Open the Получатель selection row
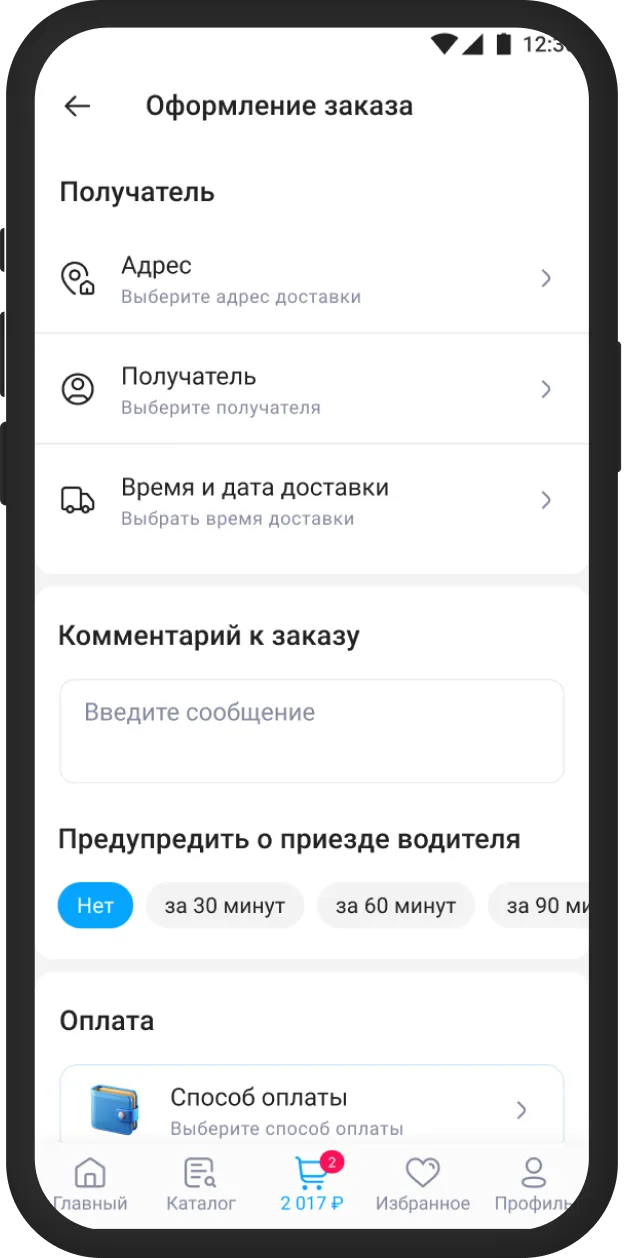 pyautogui.click(x=310, y=390)
